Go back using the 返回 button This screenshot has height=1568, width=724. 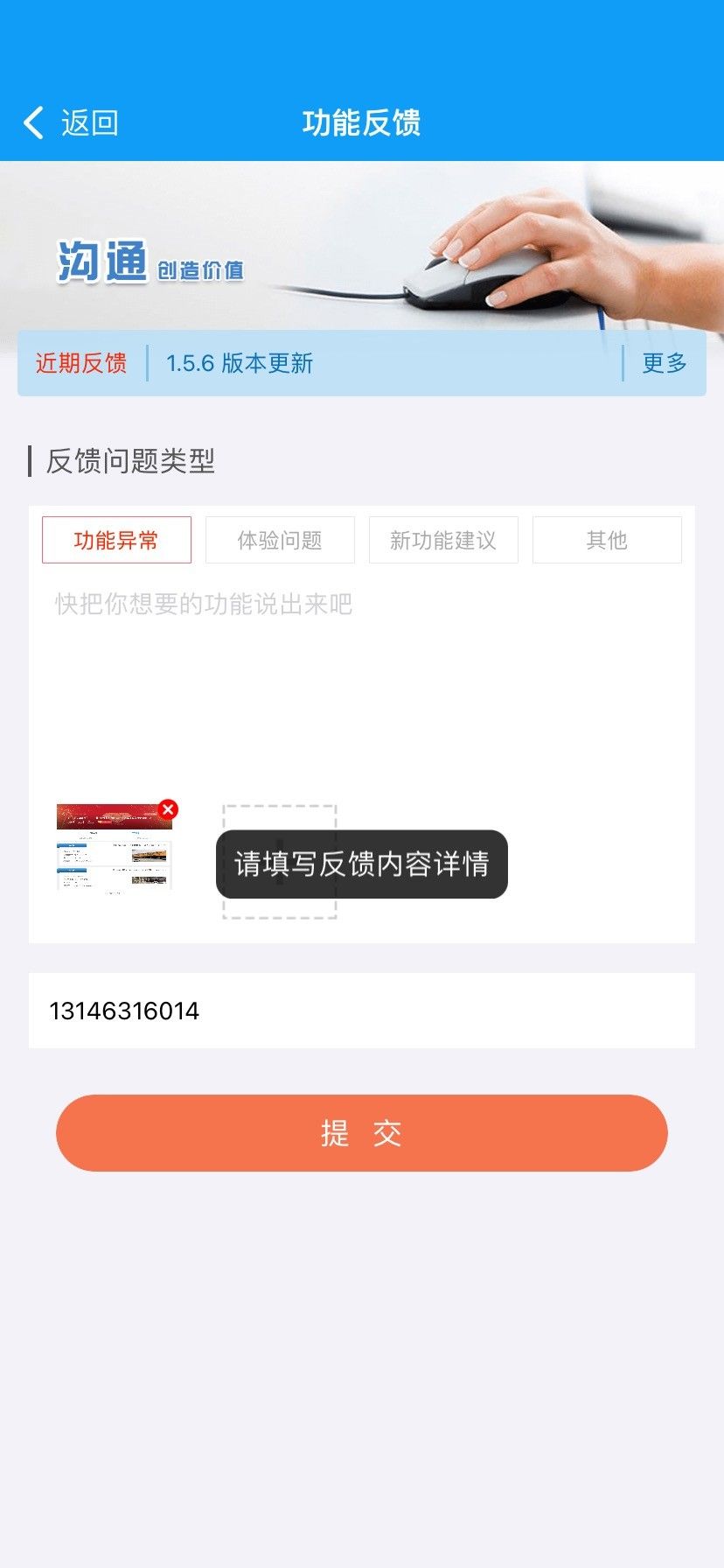tap(71, 123)
